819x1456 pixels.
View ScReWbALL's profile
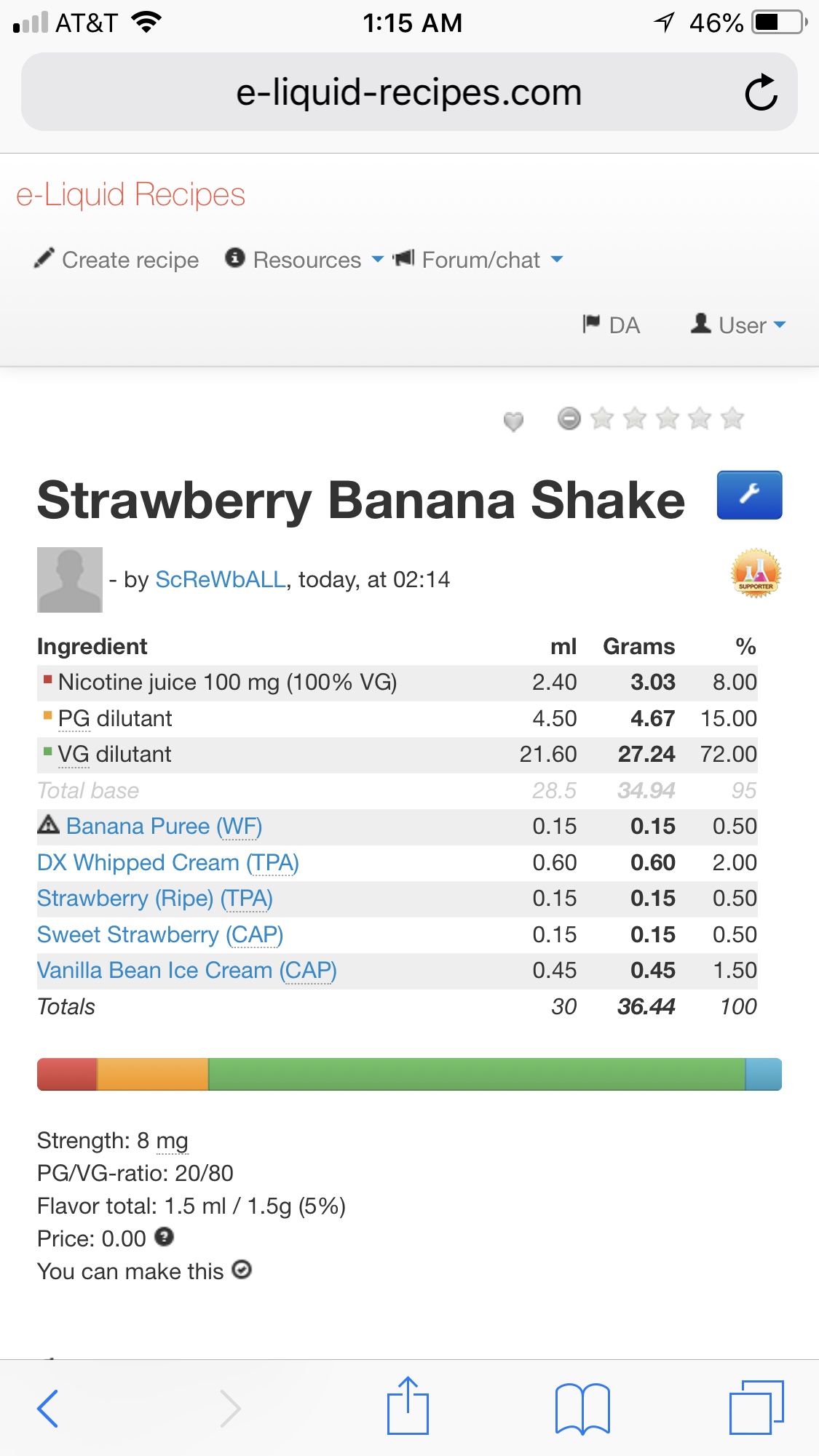click(221, 579)
